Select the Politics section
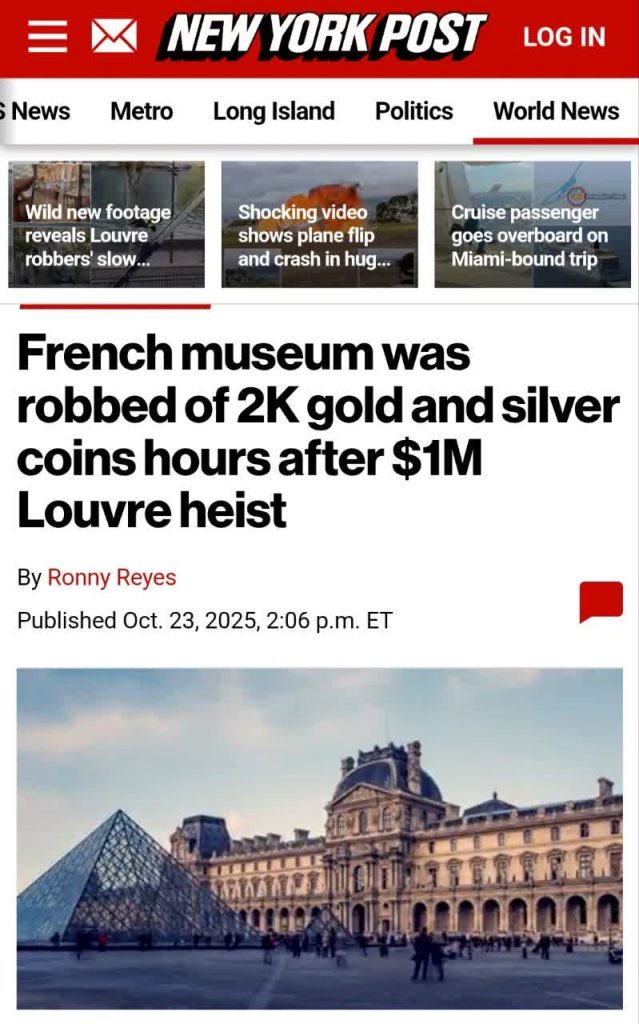 (x=414, y=111)
